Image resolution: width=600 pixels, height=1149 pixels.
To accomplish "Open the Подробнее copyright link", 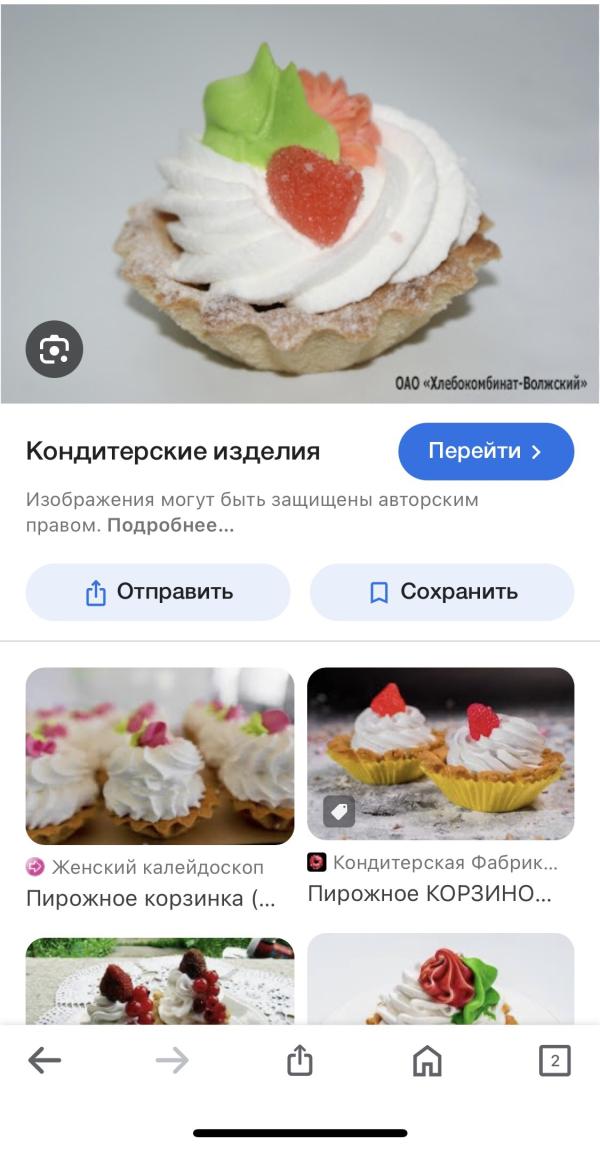I will pos(170,526).
